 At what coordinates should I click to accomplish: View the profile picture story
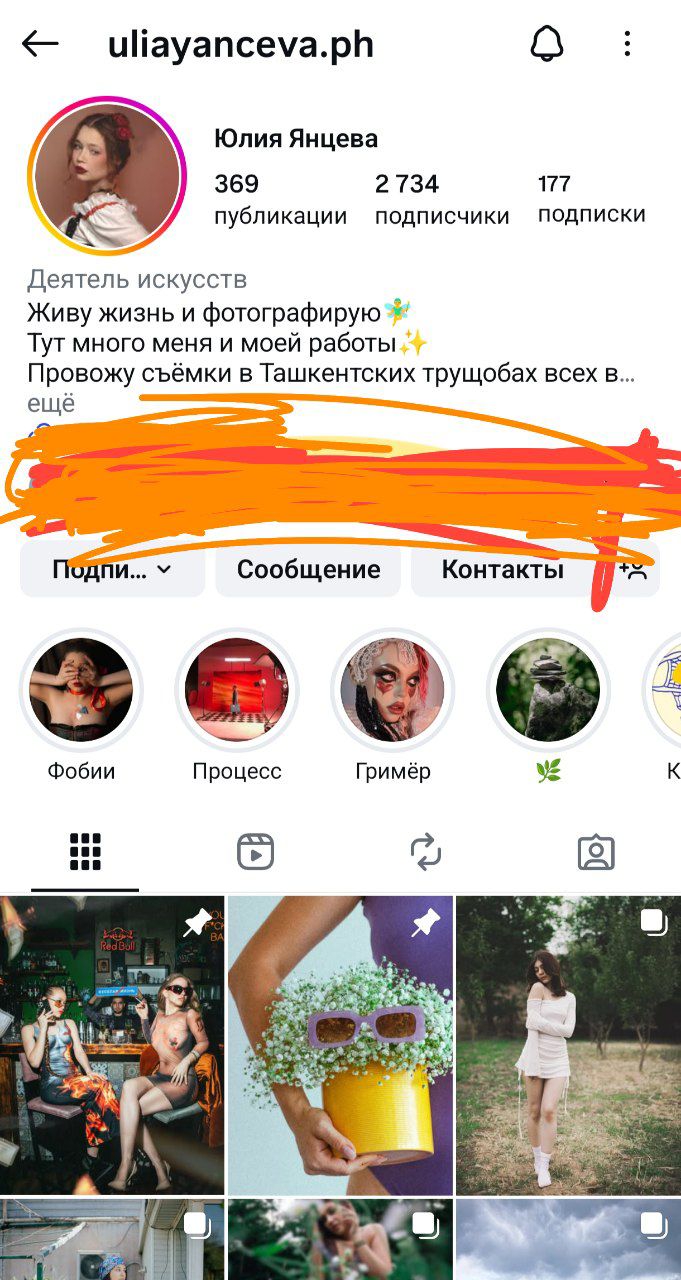click(x=108, y=175)
